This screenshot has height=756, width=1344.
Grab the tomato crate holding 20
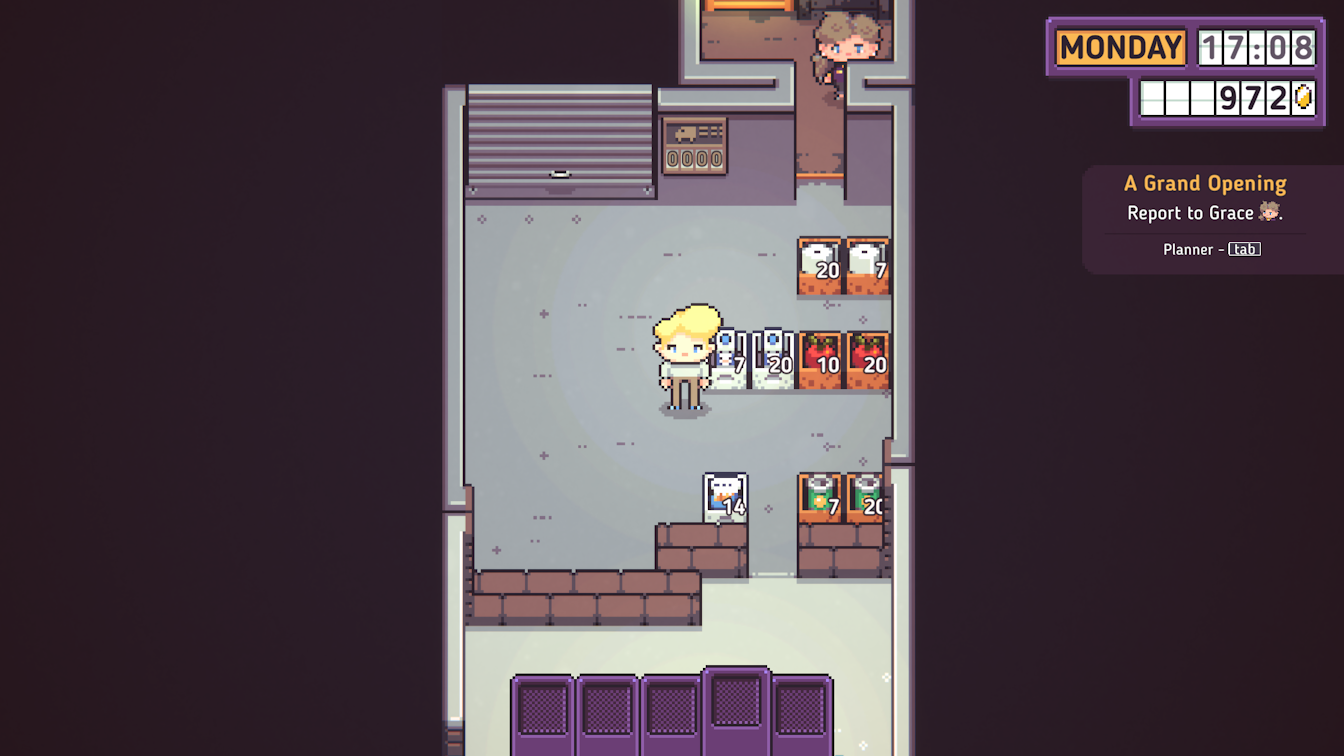click(x=867, y=360)
